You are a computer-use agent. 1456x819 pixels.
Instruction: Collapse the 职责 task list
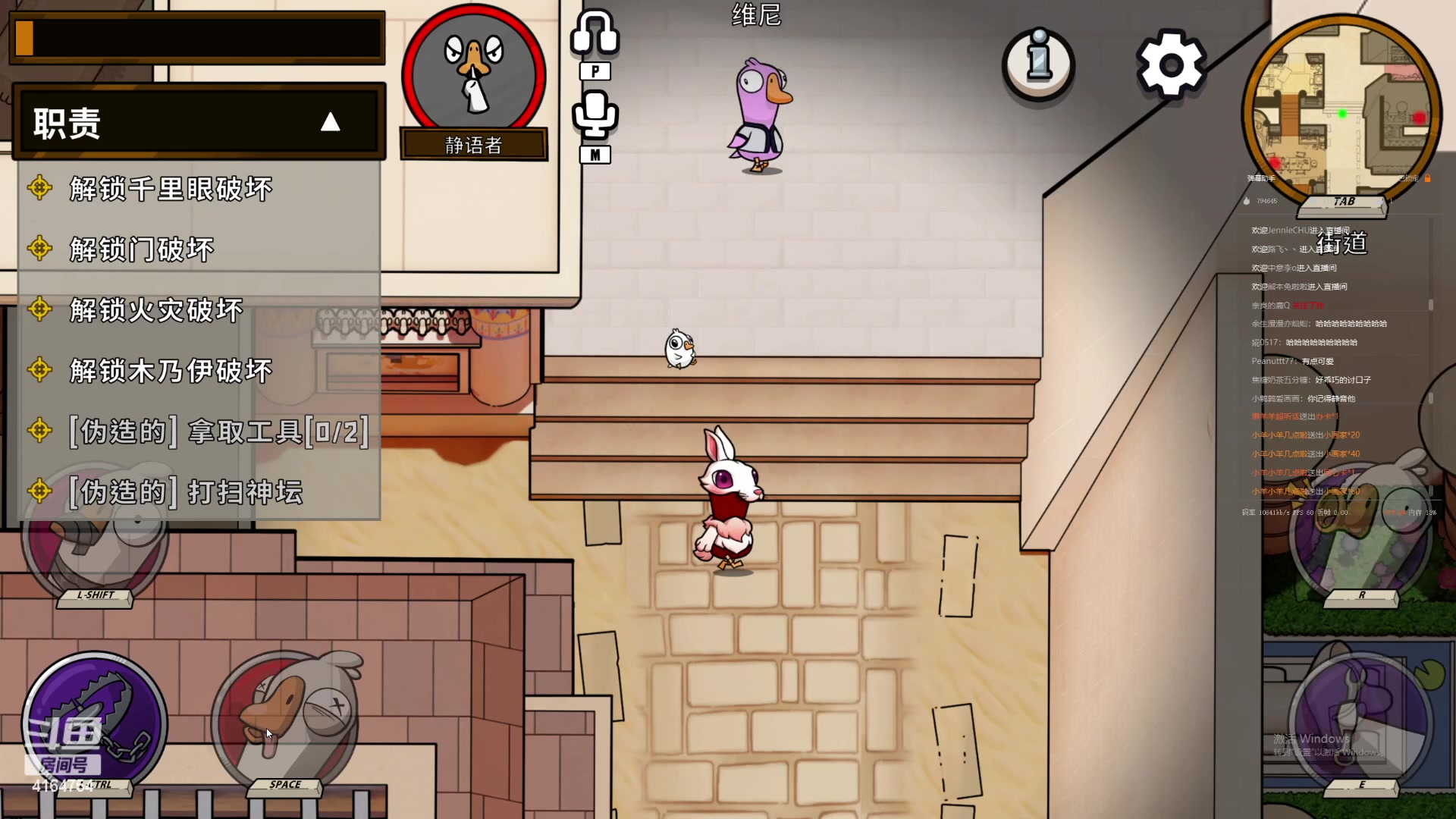330,122
